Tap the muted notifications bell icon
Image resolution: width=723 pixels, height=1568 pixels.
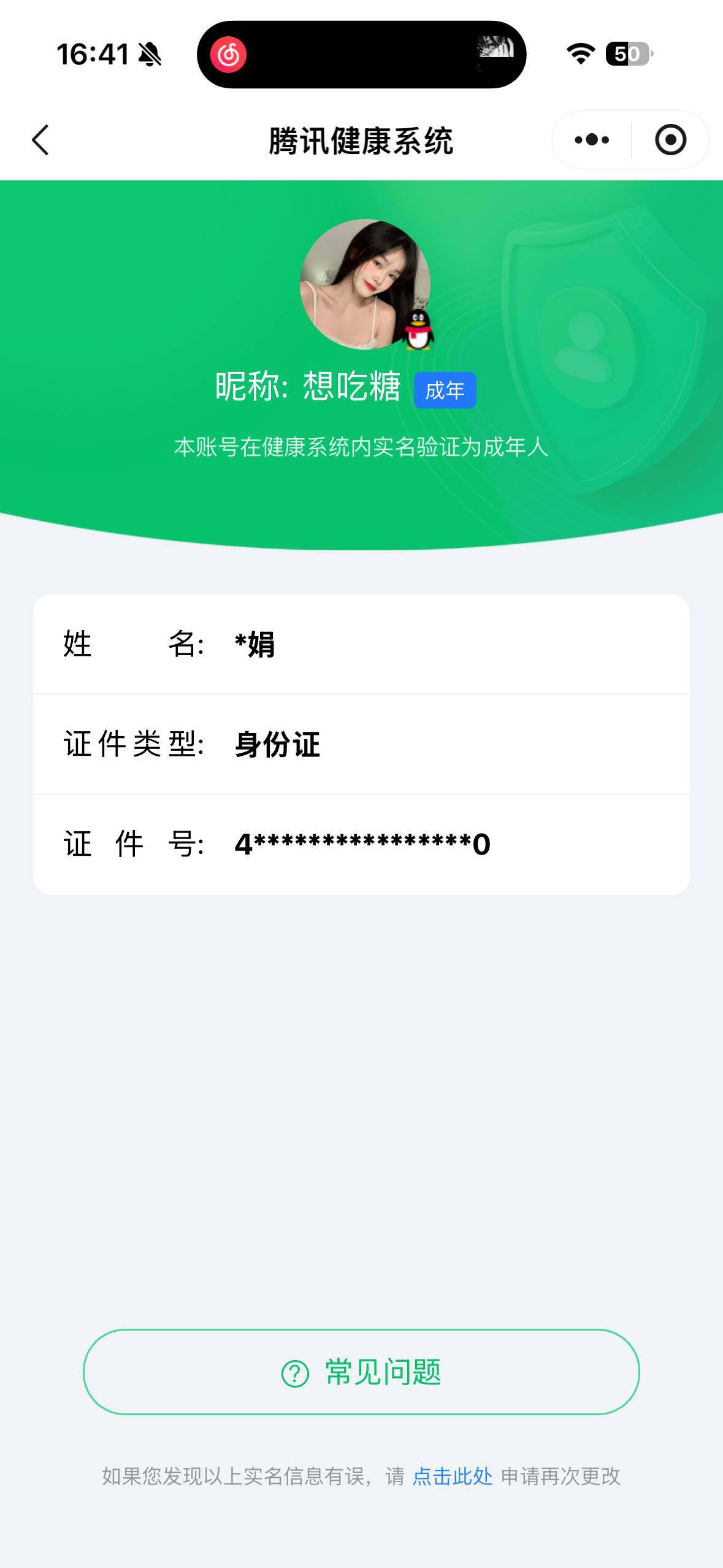149,55
